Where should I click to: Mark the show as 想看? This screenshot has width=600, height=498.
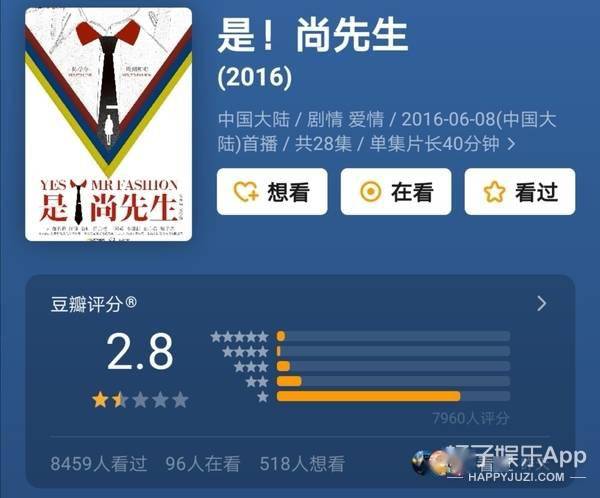(271, 192)
